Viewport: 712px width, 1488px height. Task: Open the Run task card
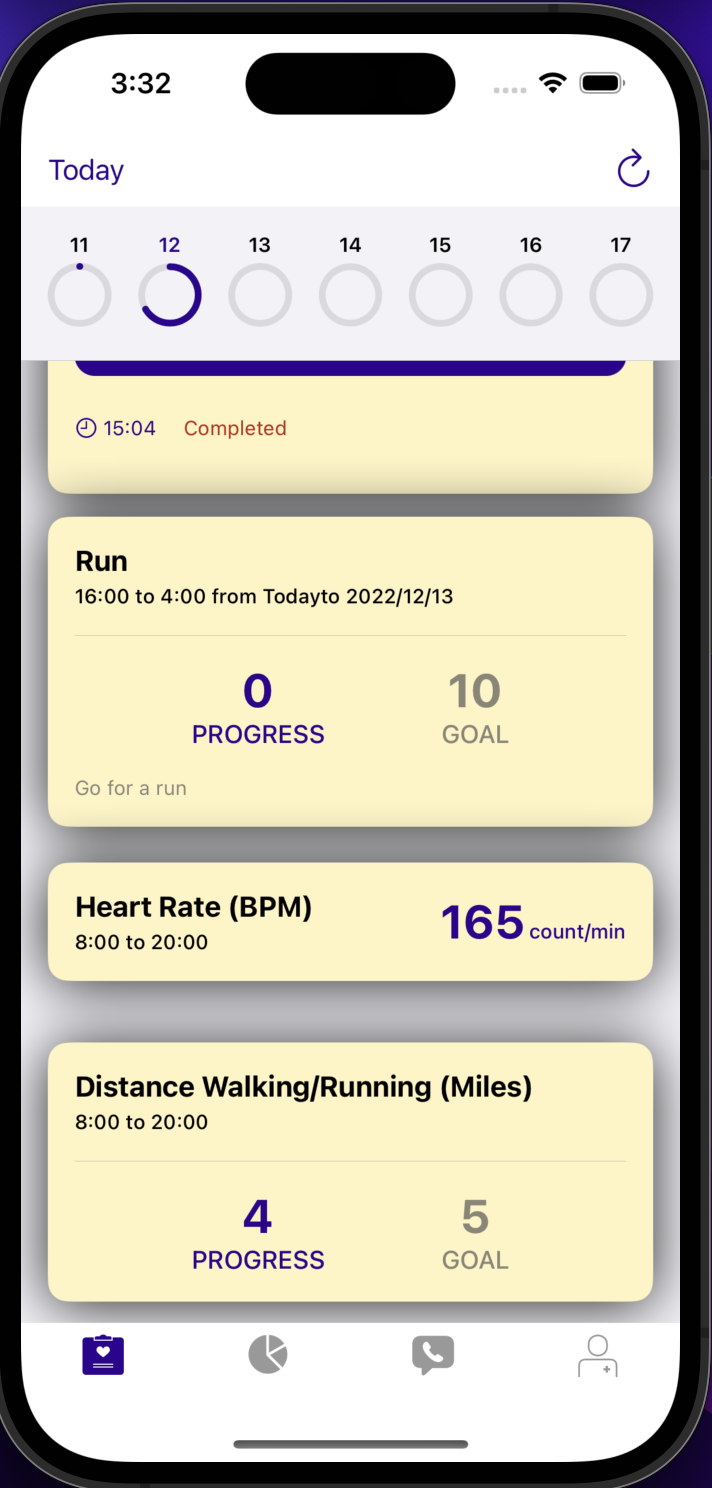pyautogui.click(x=350, y=671)
